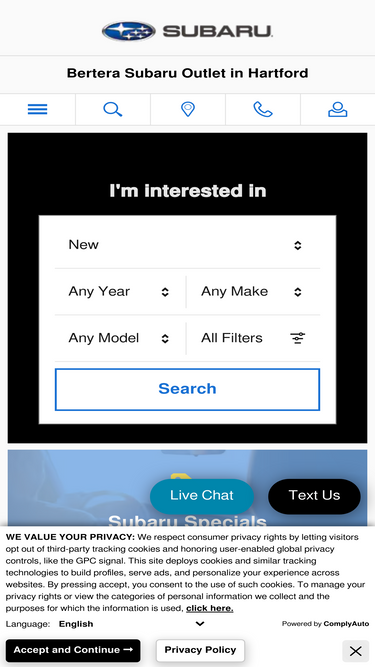Call the dealership via phone icon
Viewport: 375px width, 667px height.
(263, 109)
